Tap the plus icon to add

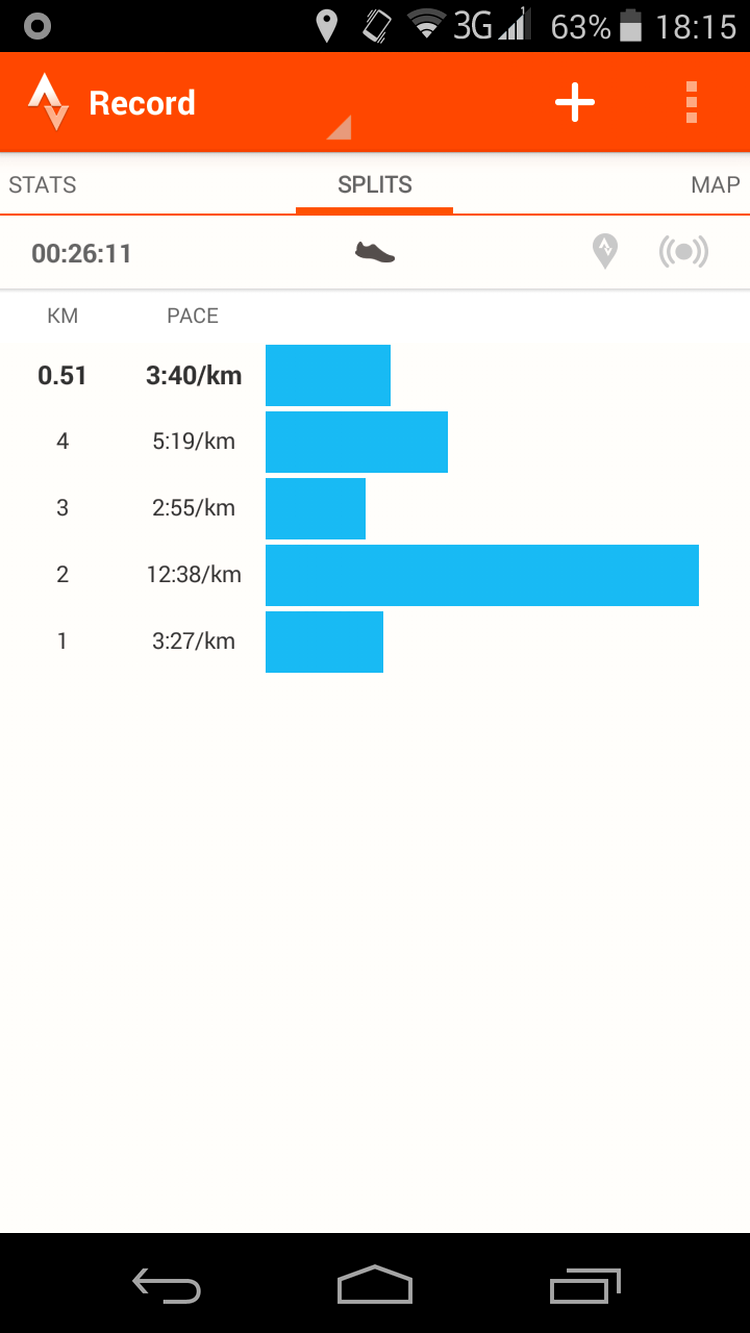(575, 102)
